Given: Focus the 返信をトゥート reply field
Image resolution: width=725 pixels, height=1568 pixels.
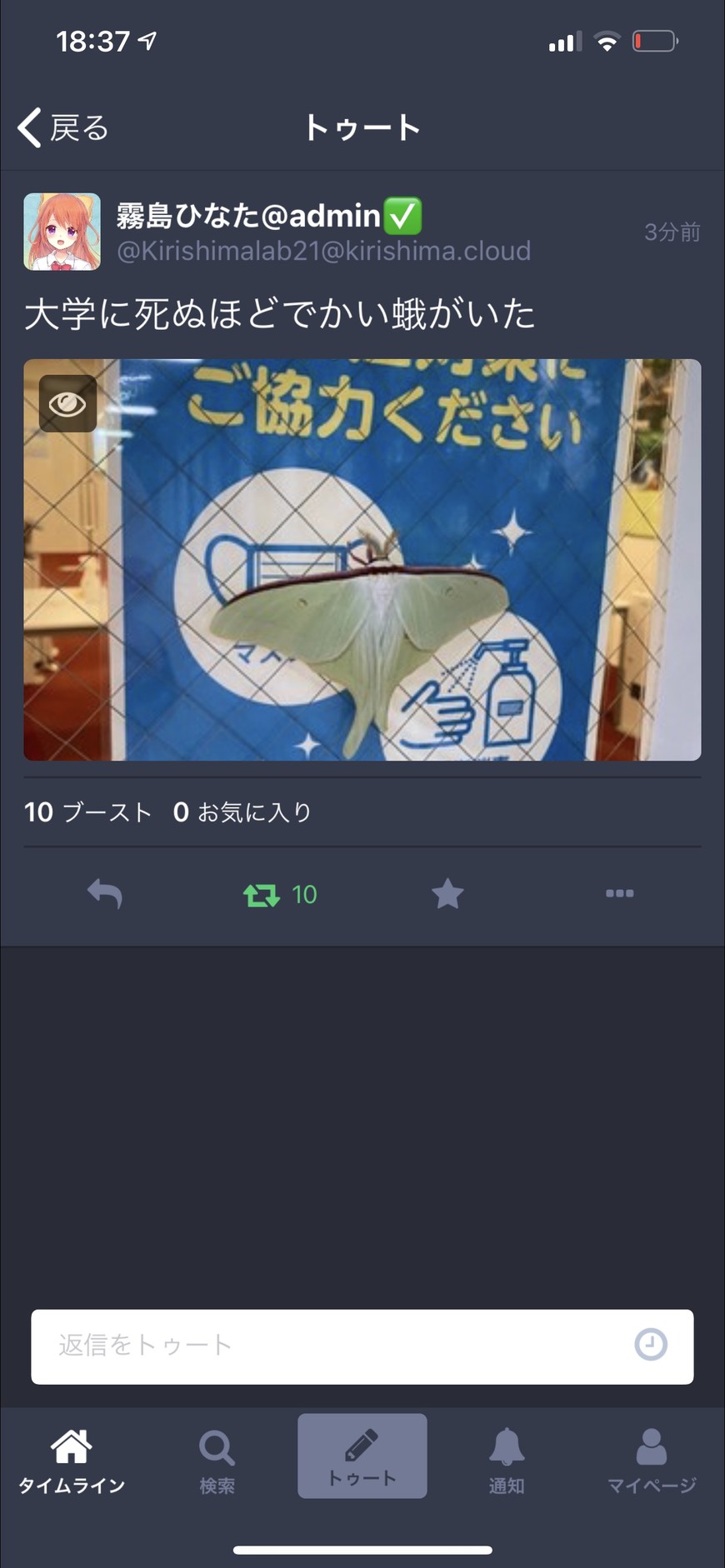Looking at the screenshot, I should click(x=362, y=1346).
